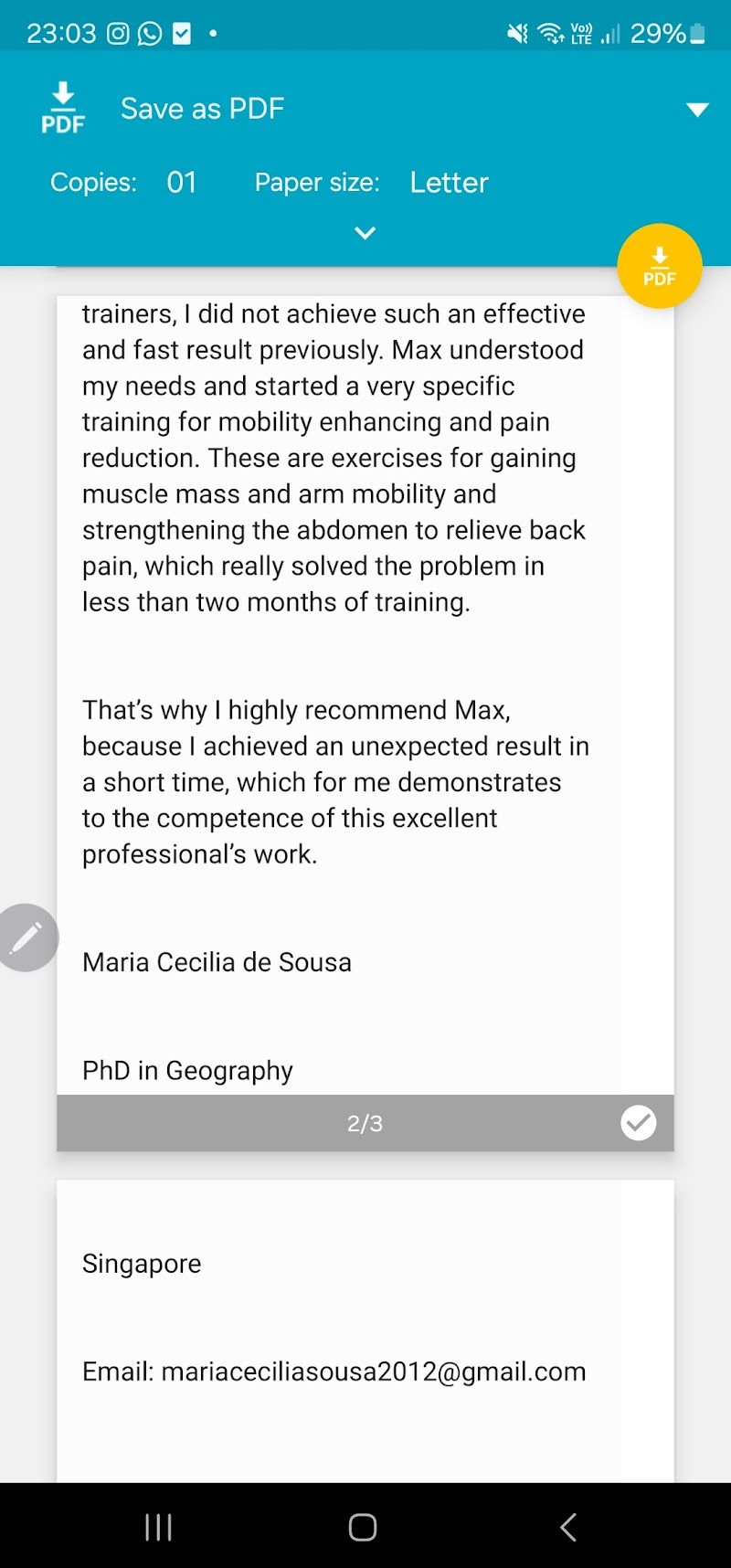This screenshot has width=731, height=1568.
Task: Tap the yellow PDF save button
Action: click(659, 266)
